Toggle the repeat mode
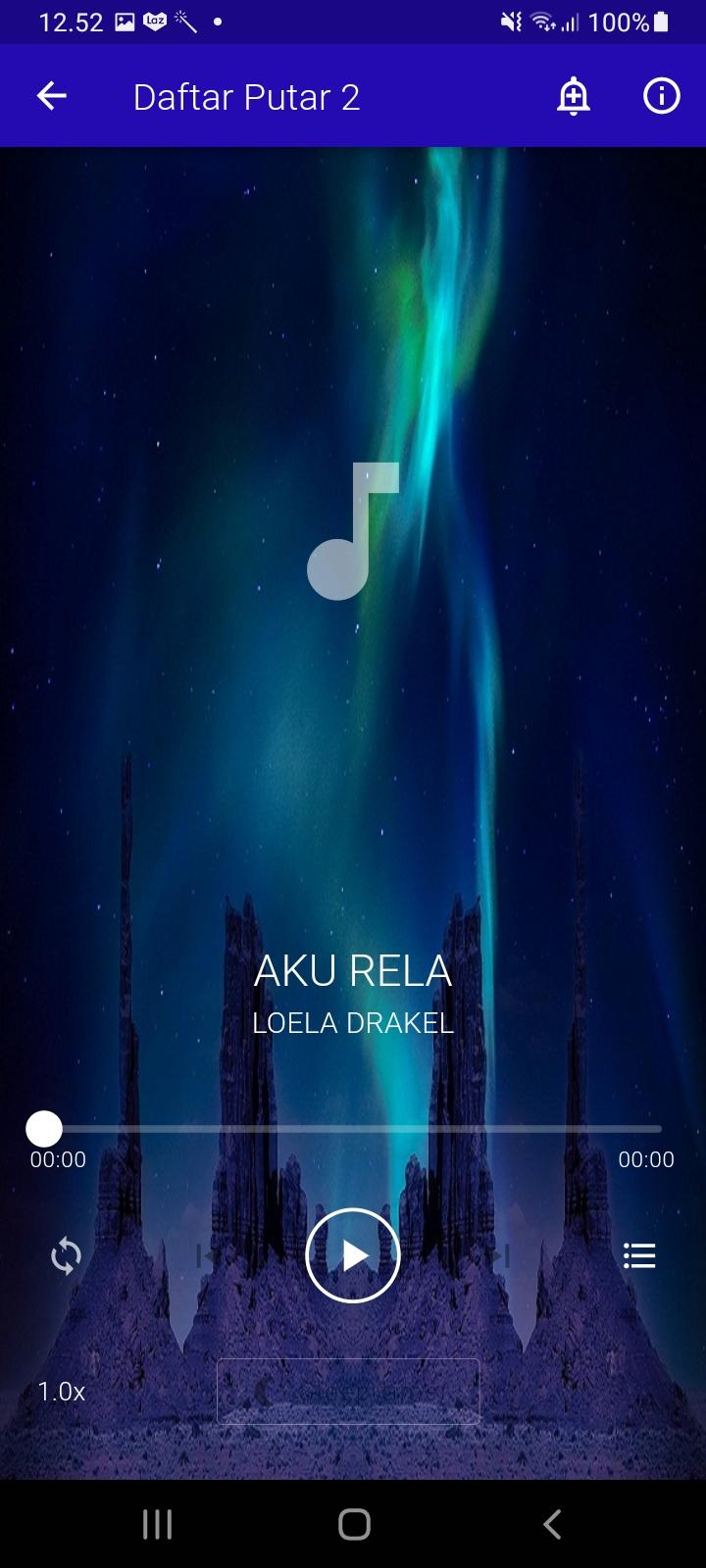Screen dimensions: 706x1568 66,1255
